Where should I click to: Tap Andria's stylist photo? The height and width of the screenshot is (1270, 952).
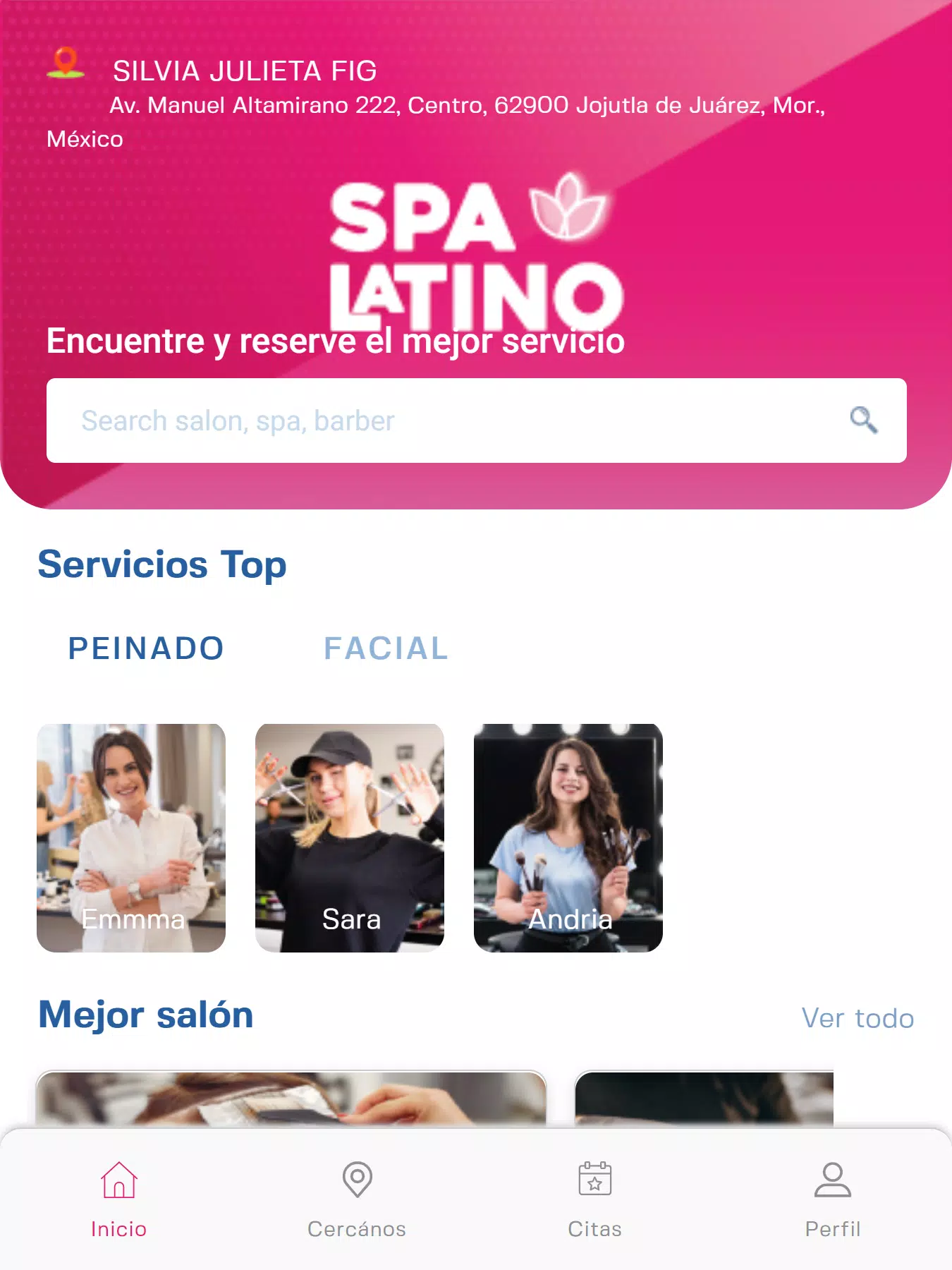click(569, 840)
